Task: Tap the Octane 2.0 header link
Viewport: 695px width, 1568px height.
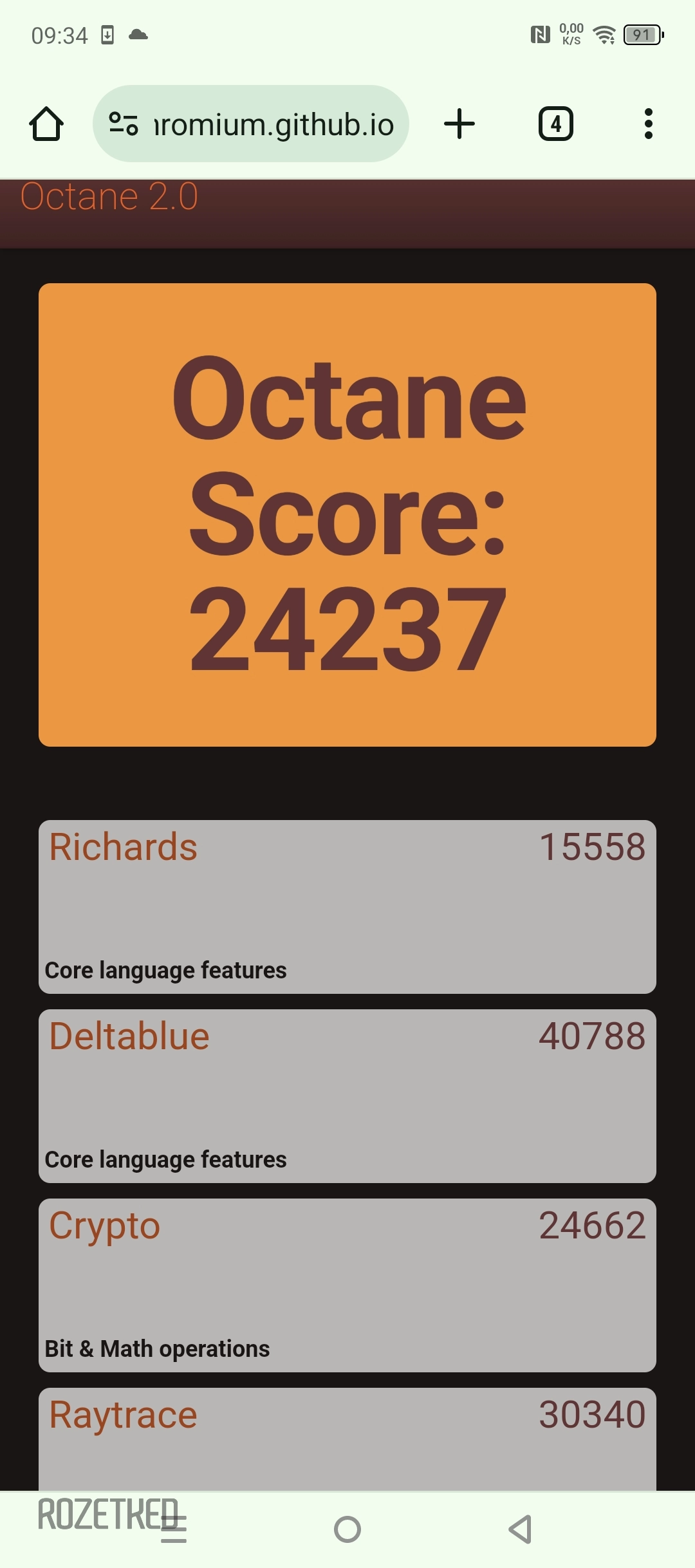Action: 109,196
